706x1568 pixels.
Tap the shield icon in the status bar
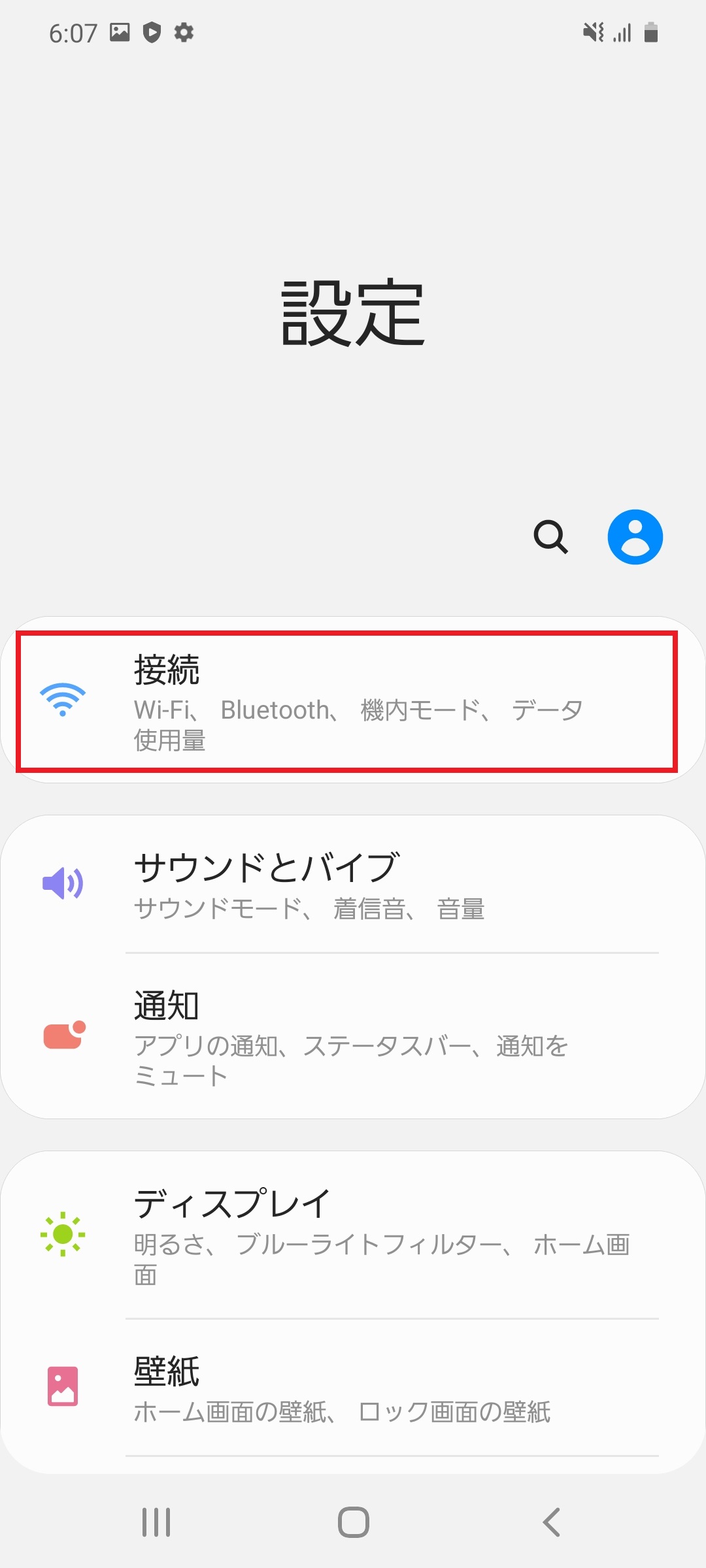pyautogui.click(x=152, y=31)
